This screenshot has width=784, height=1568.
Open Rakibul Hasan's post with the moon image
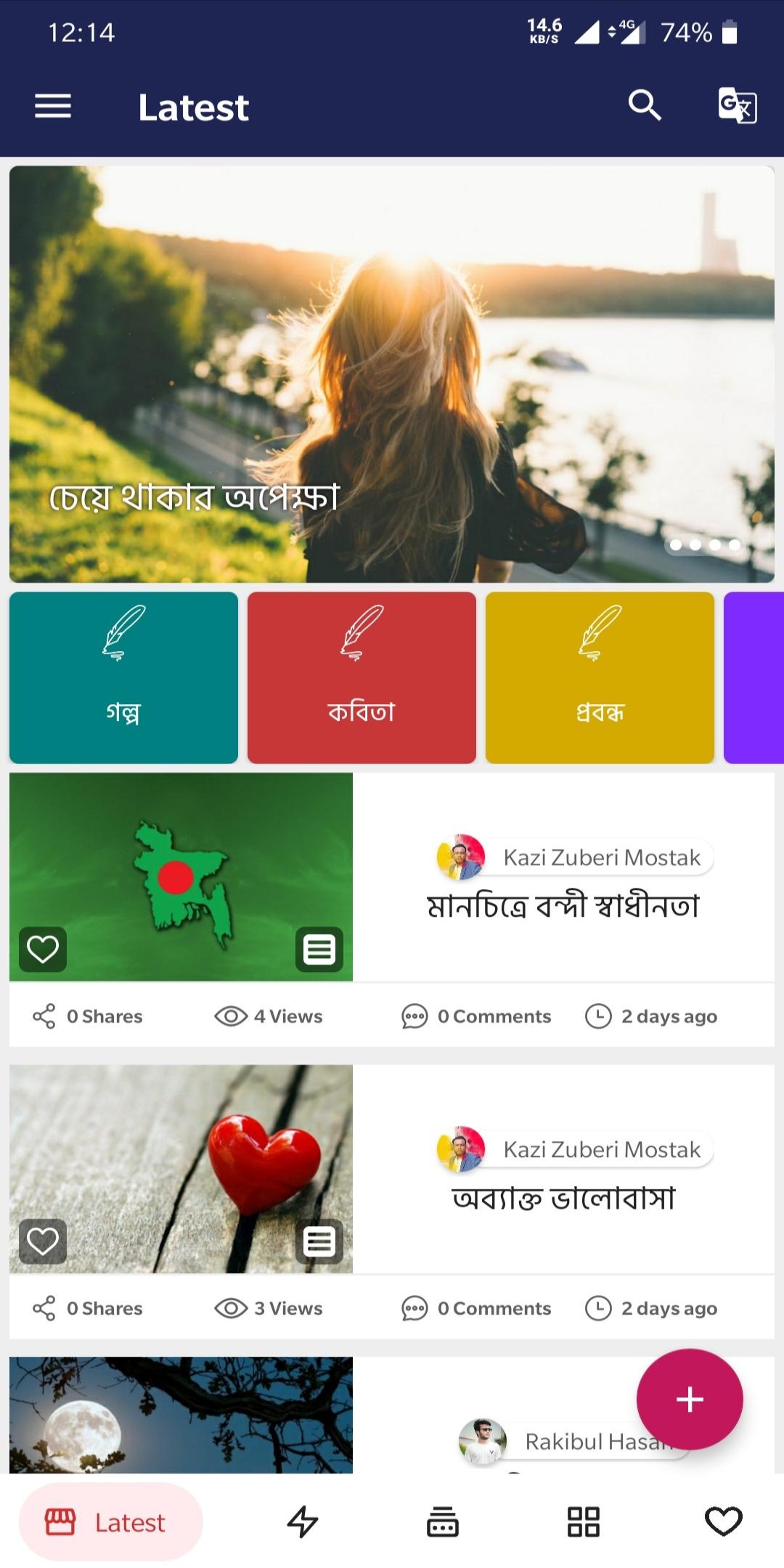point(181,1414)
